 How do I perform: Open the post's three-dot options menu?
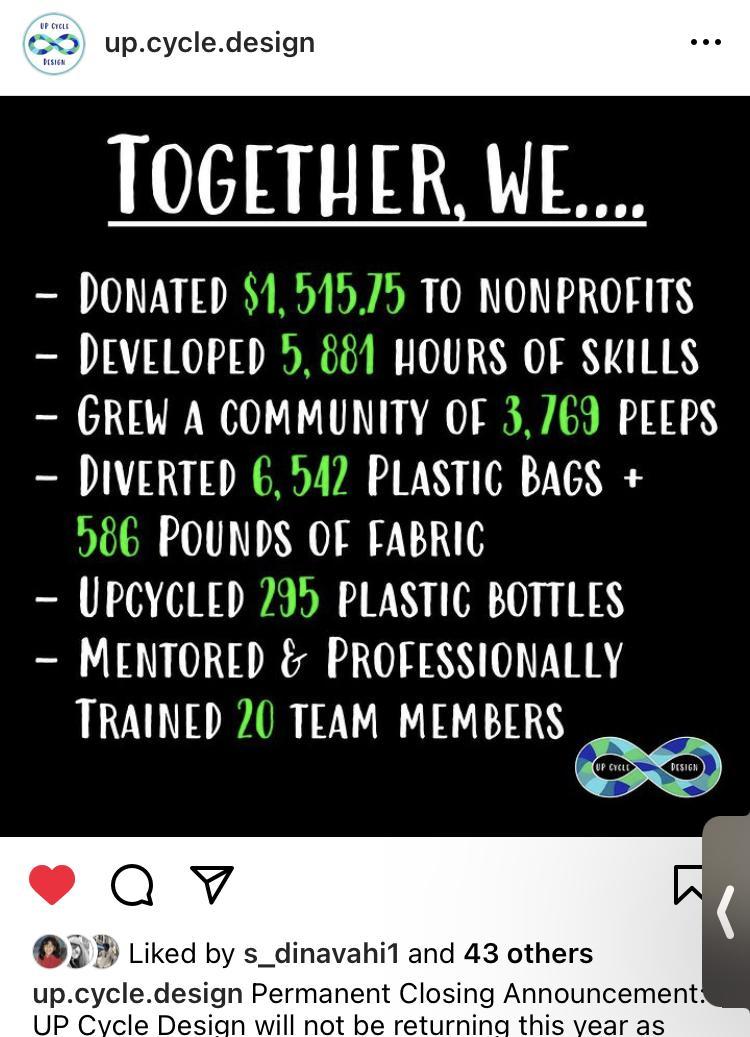tap(705, 43)
